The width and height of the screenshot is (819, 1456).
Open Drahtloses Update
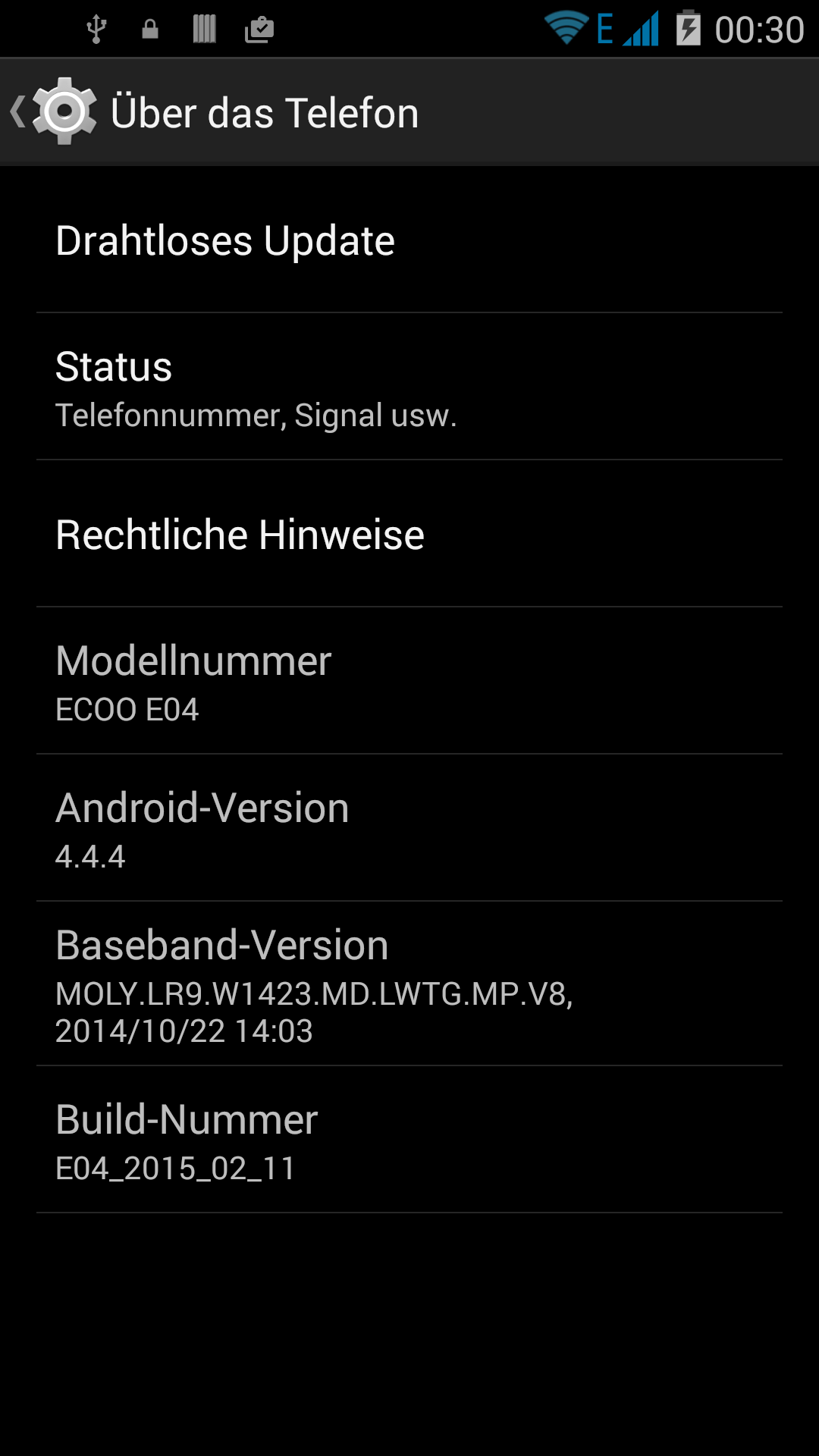coord(409,241)
